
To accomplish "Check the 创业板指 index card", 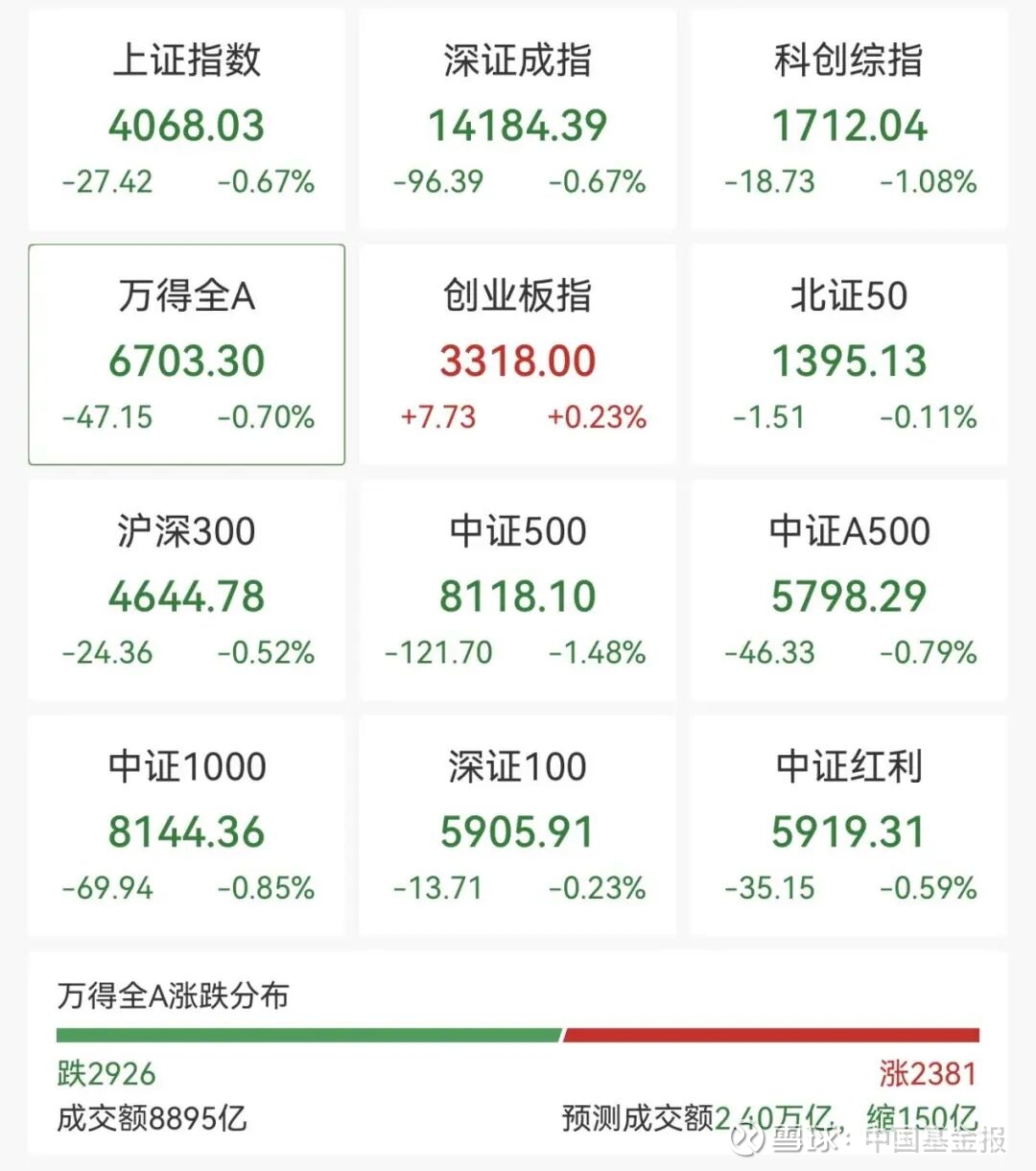I will pos(518,355).
